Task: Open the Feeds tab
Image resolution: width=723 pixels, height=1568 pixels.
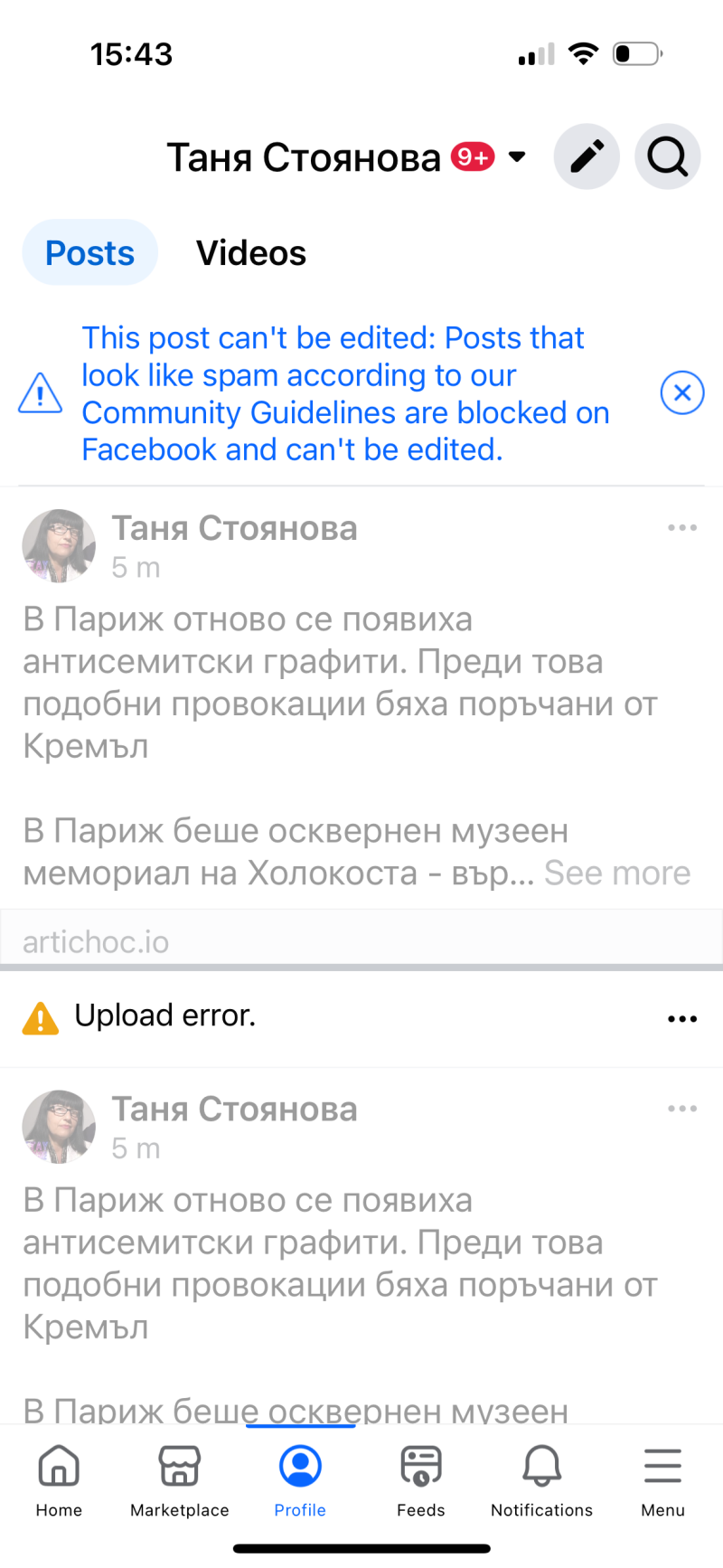Action: click(421, 1481)
